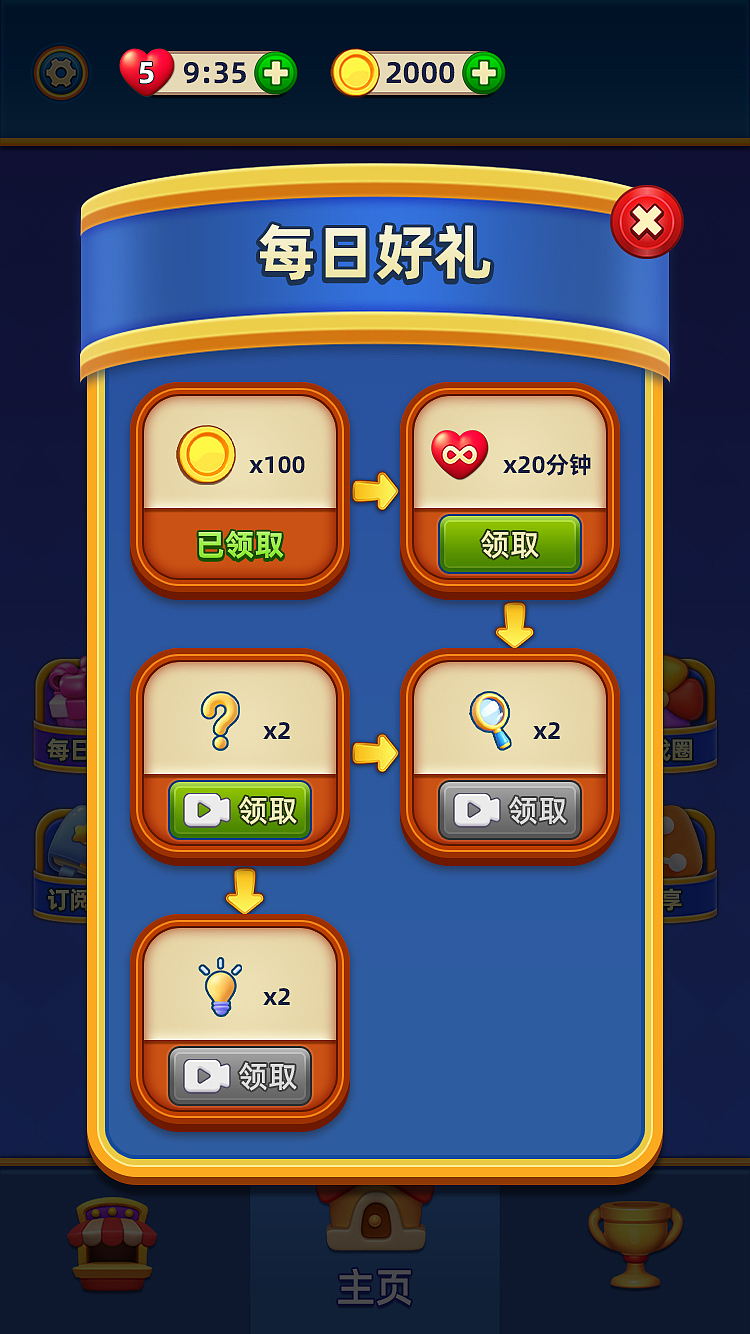Claim the x20分钟 unlimited hearts reward
This screenshot has width=750, height=1334.
point(510,544)
